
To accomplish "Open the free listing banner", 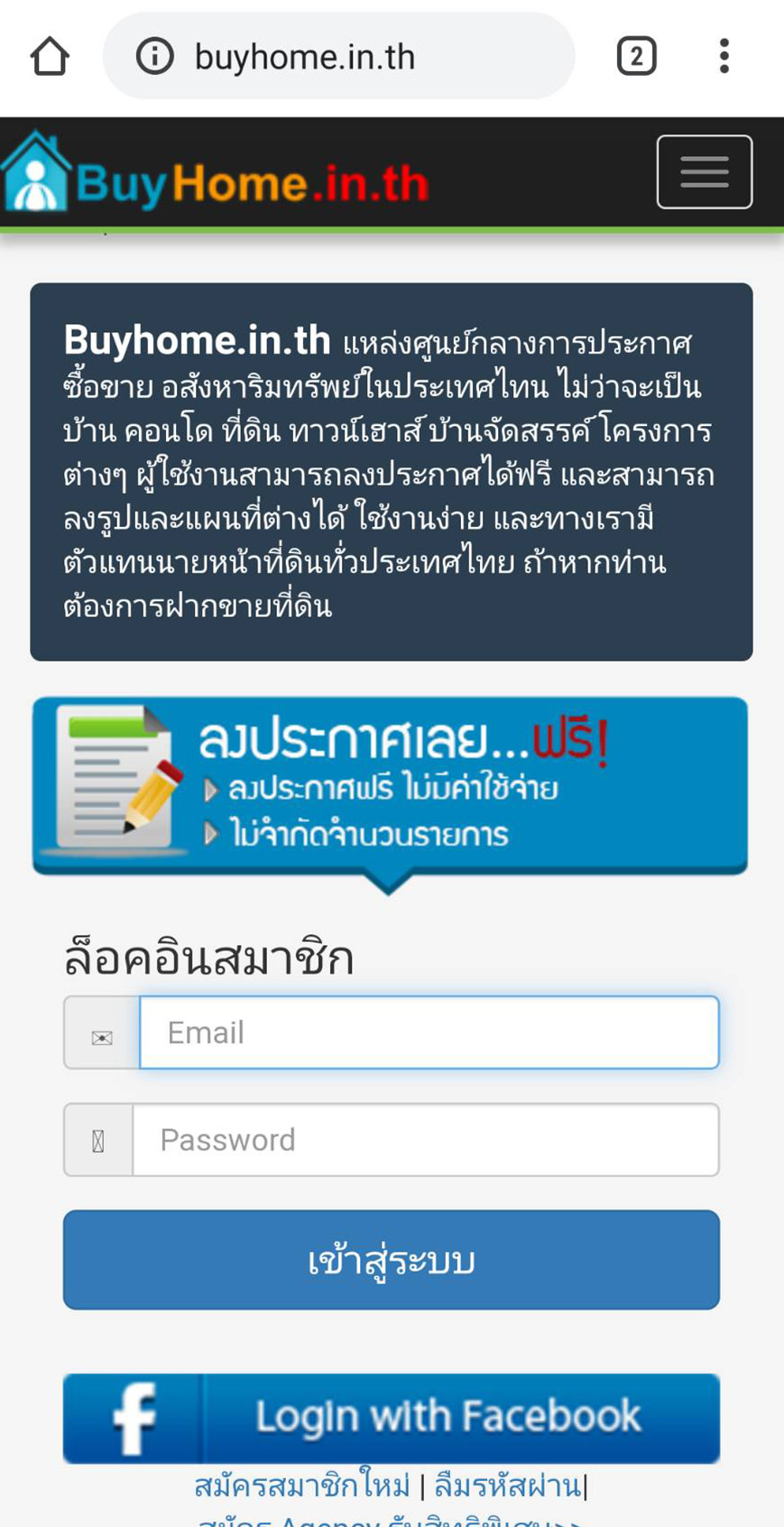I will coord(390,790).
